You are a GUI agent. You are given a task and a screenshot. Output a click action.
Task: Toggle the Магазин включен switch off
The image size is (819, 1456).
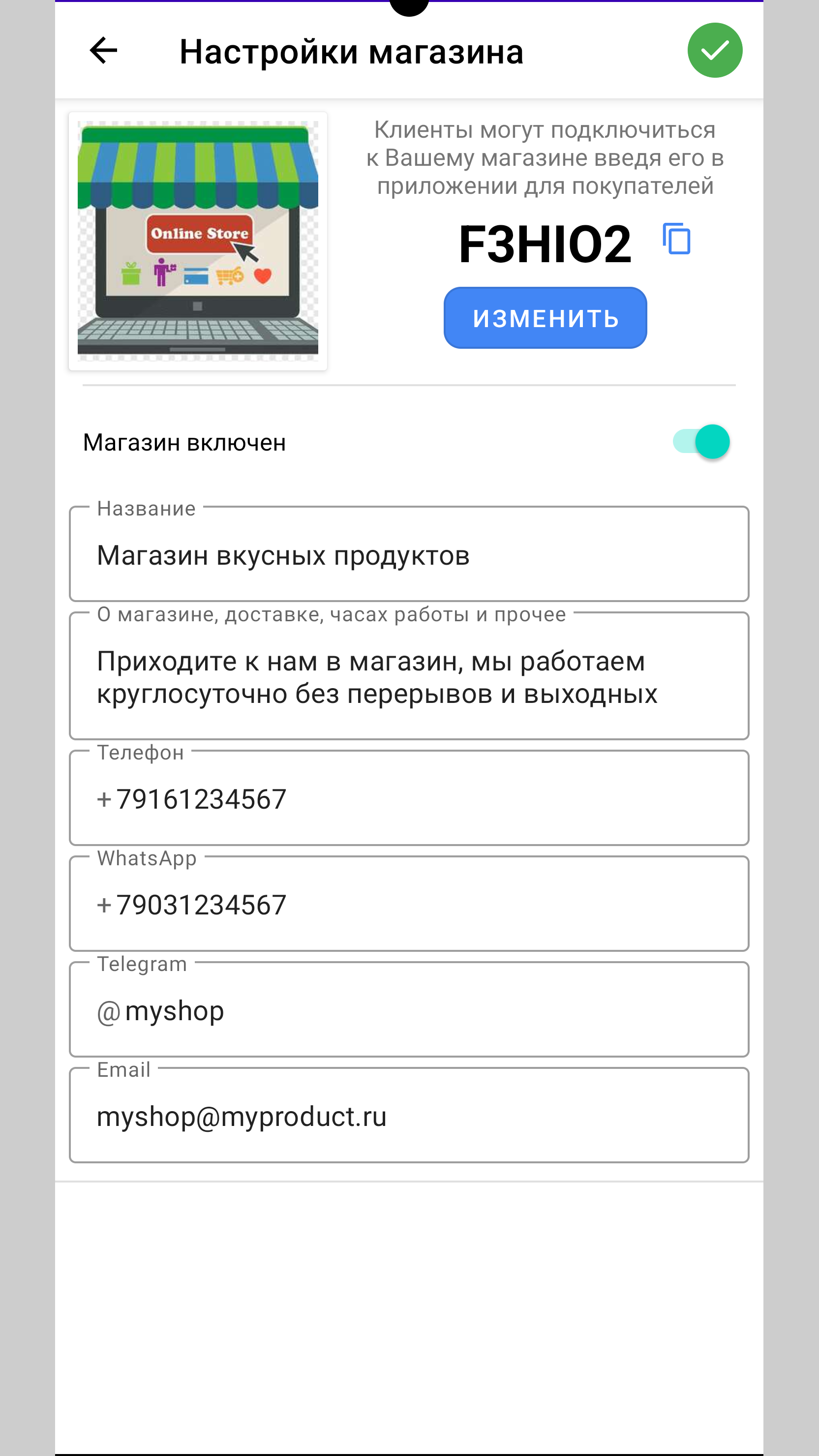click(701, 441)
